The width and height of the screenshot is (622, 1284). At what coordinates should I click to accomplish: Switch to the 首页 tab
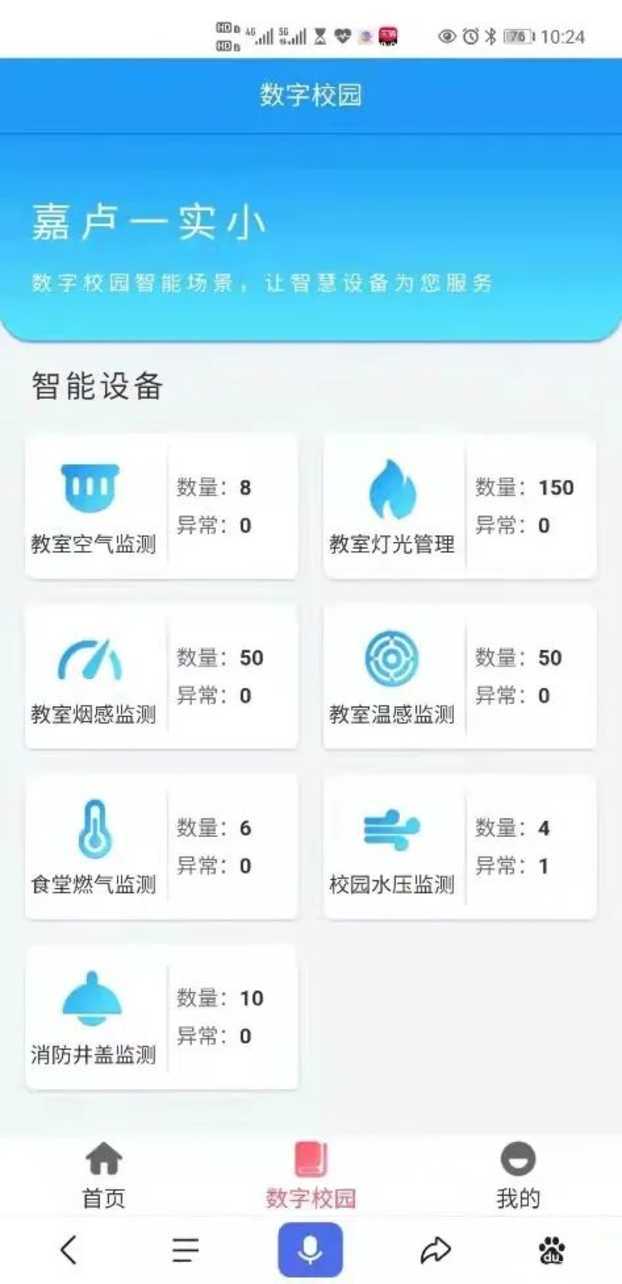[x=104, y=1176]
